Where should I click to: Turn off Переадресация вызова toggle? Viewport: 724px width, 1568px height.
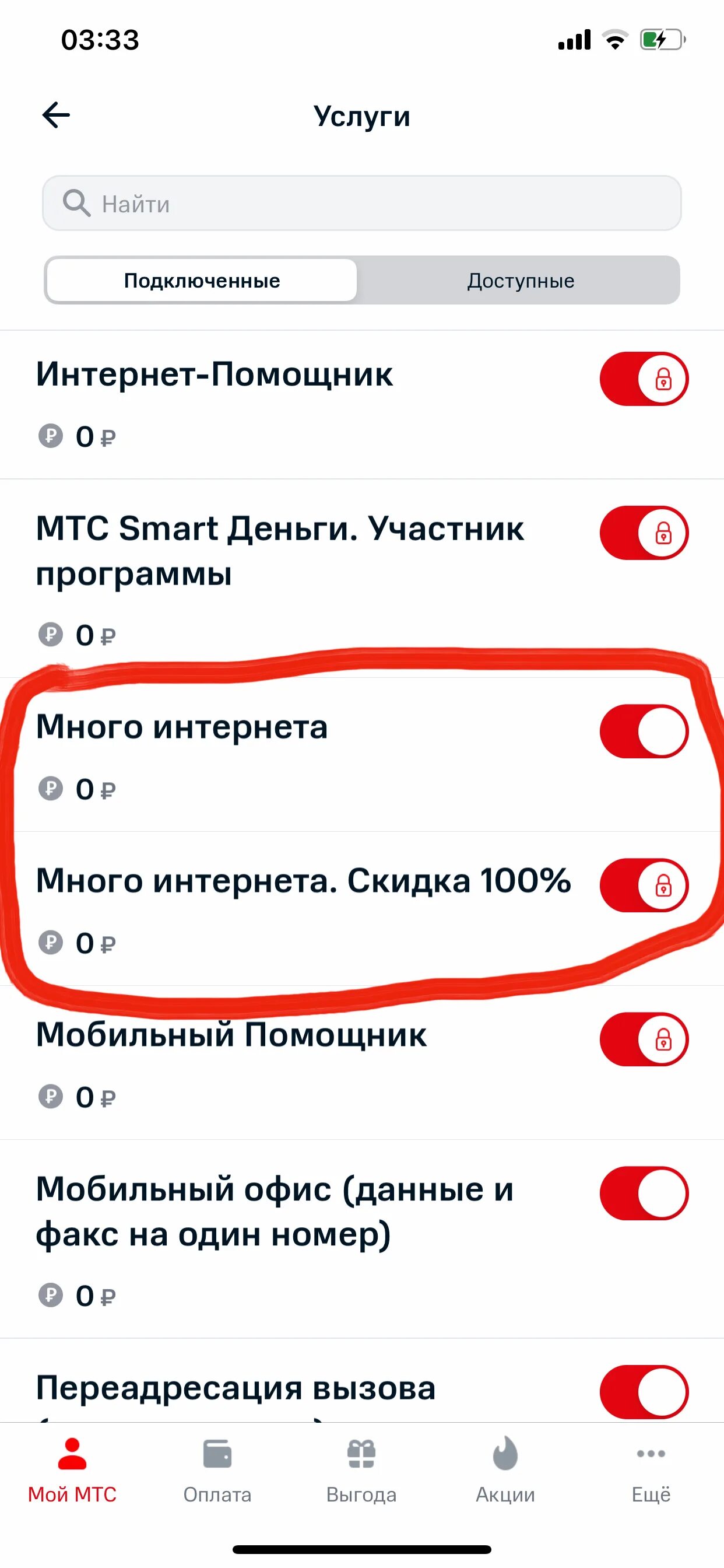pyautogui.click(x=644, y=1391)
